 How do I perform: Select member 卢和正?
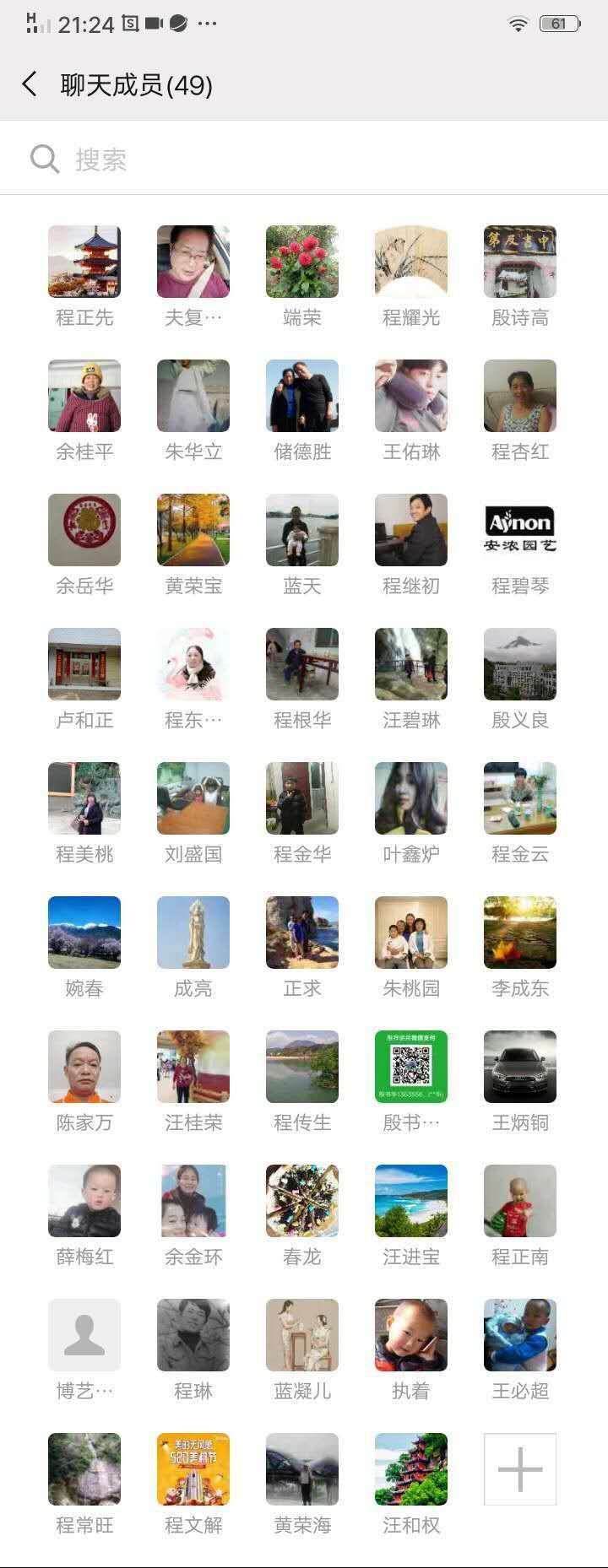pos(84,664)
